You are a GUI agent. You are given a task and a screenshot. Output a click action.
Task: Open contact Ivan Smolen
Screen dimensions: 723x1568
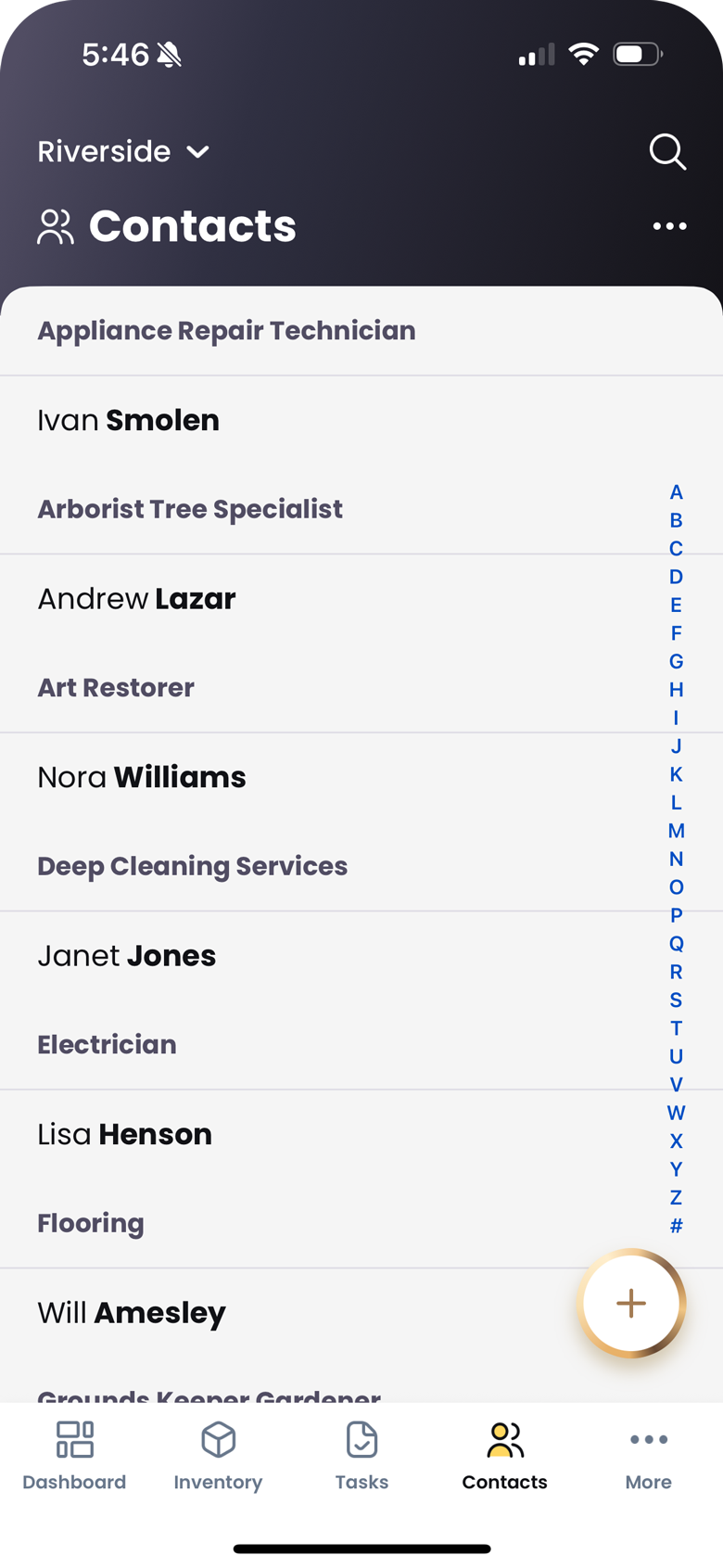(x=128, y=420)
